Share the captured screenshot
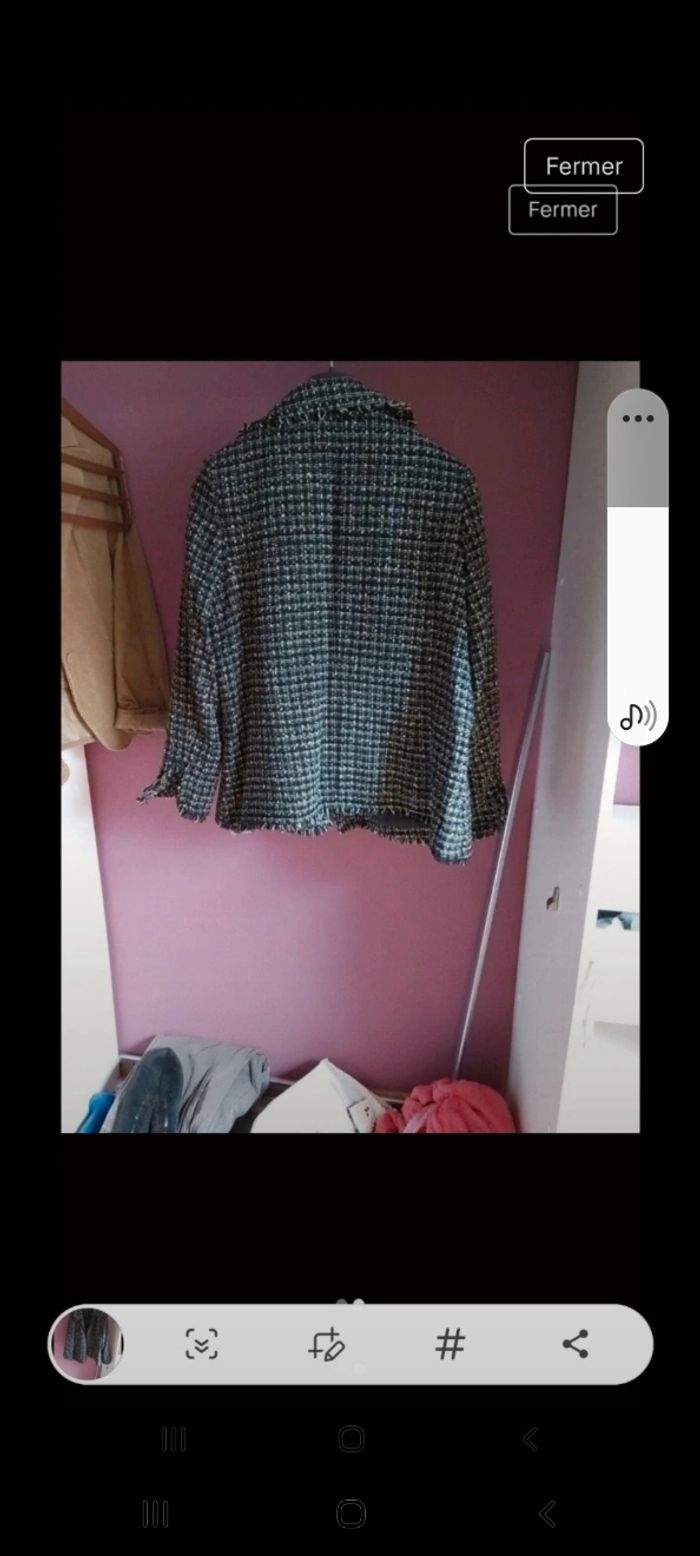Viewport: 700px width, 1556px height. pos(575,1344)
